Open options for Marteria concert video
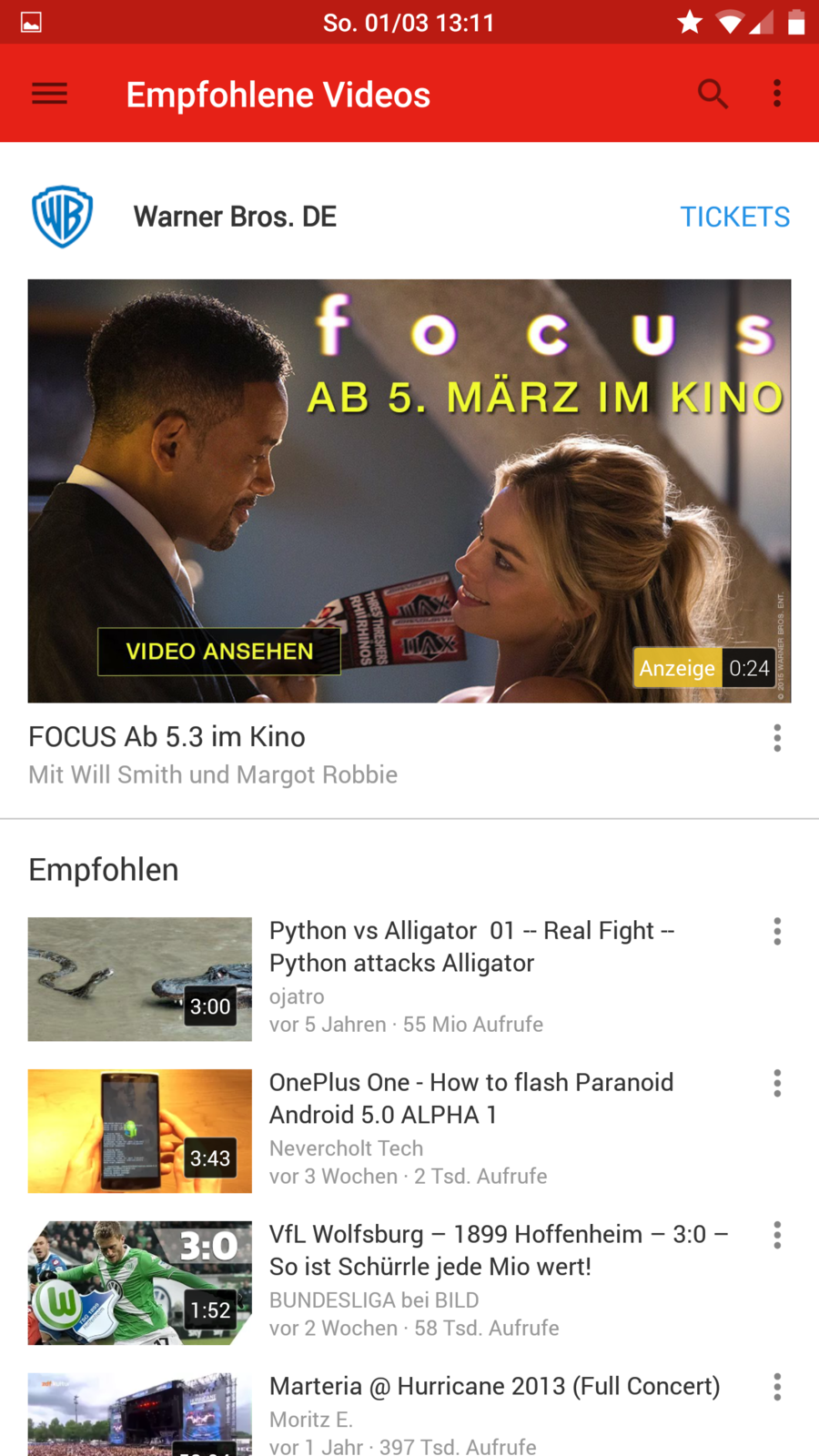The image size is (819, 1456). [x=776, y=1387]
